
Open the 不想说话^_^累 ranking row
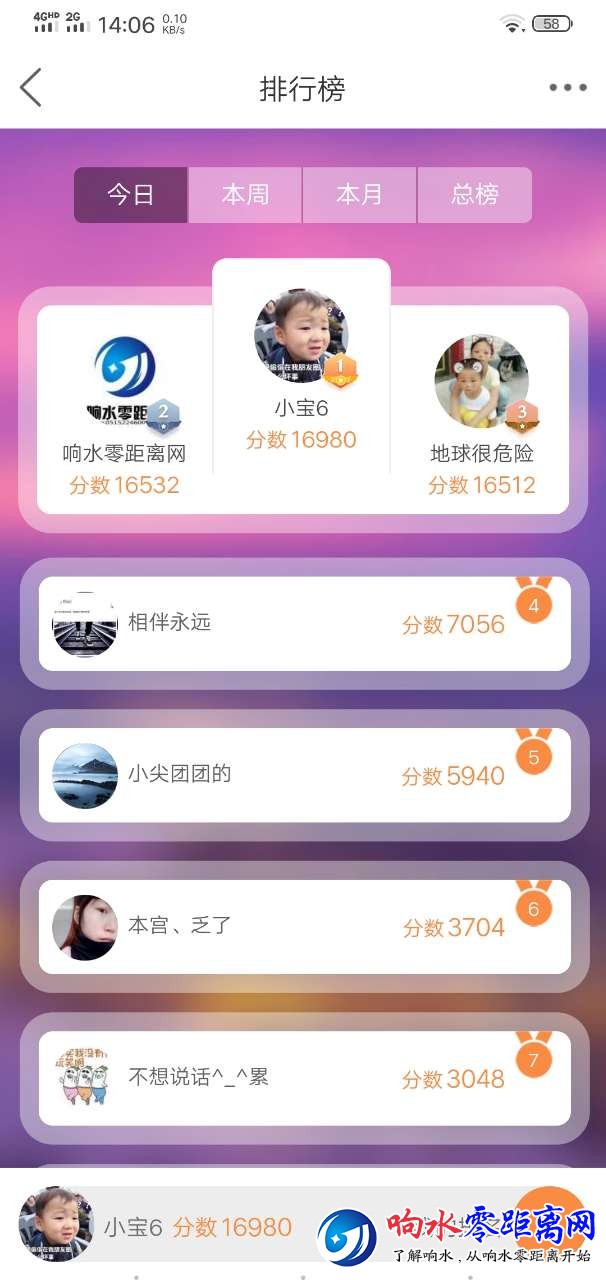point(304,1078)
